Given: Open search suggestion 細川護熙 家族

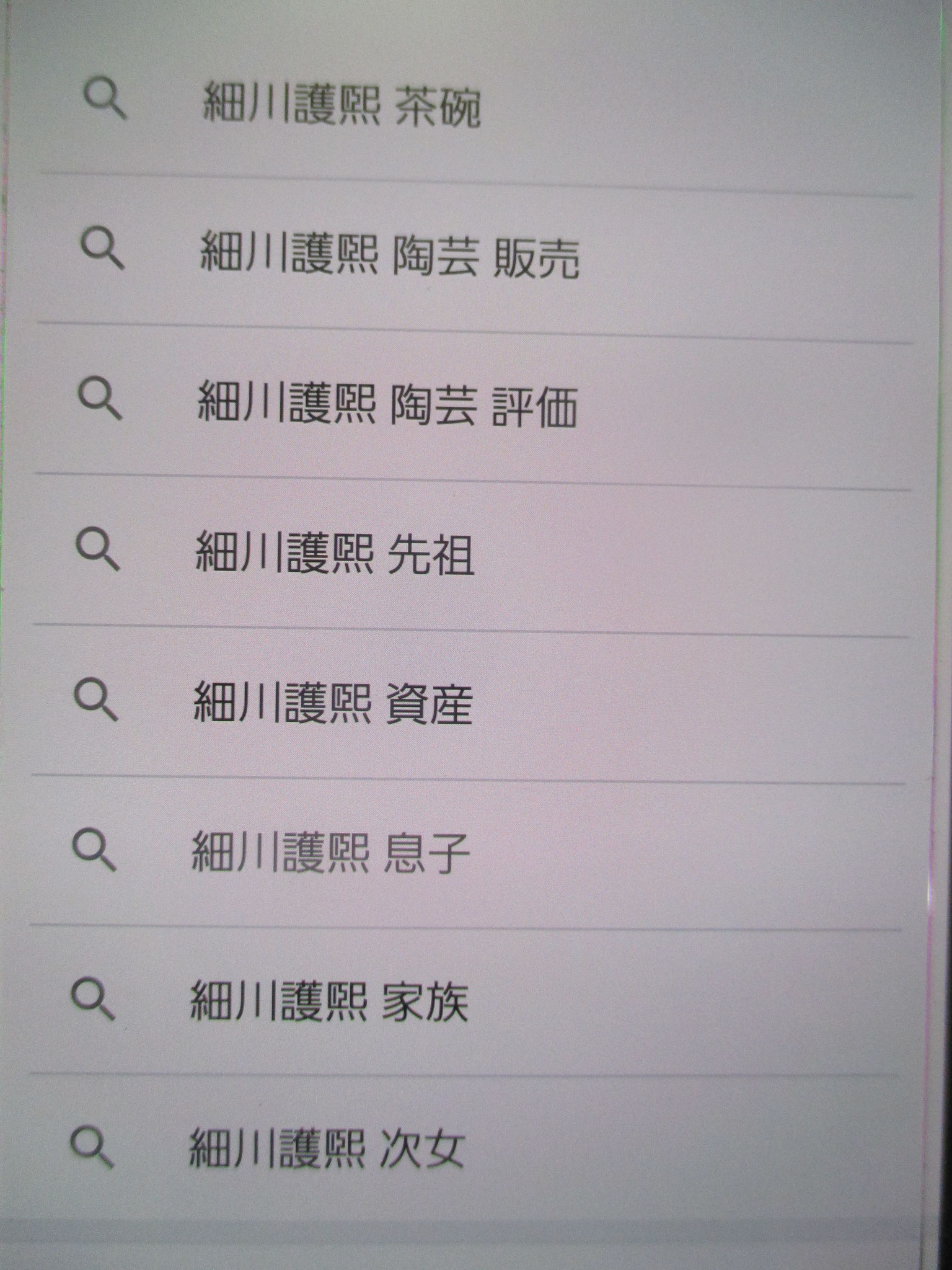Looking at the screenshot, I should 328,1003.
